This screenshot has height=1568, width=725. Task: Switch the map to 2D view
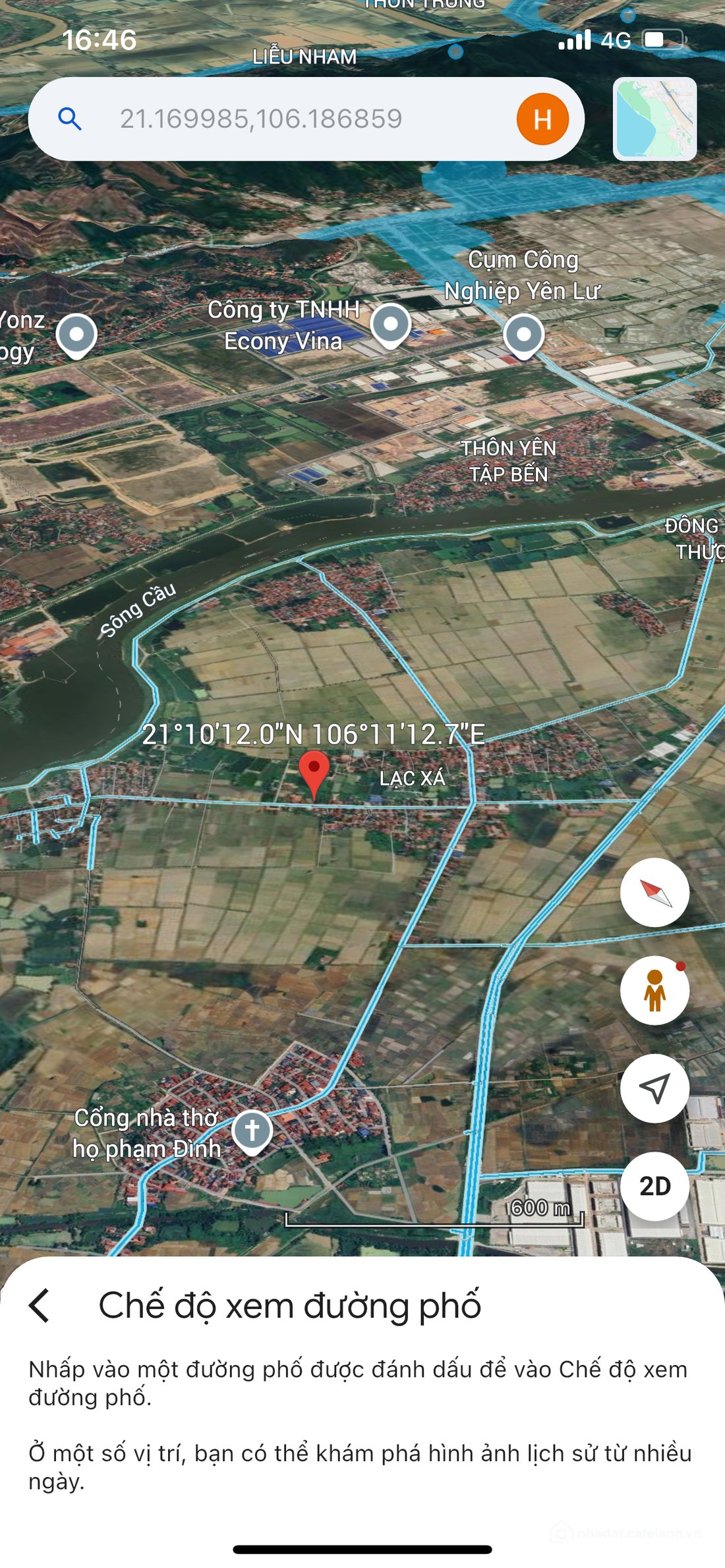coord(654,1186)
